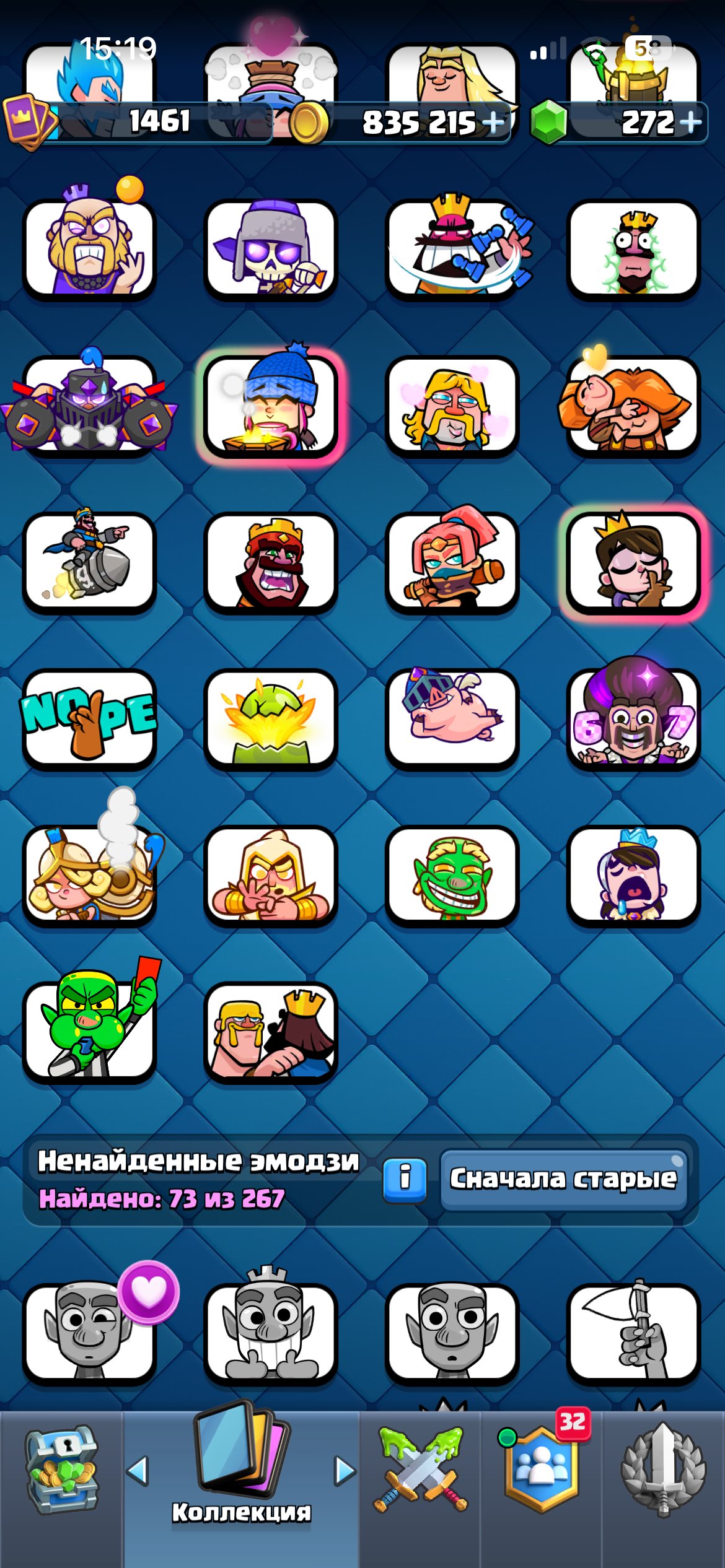Tap the crying princess emote
The image size is (725, 1568).
[x=633, y=875]
